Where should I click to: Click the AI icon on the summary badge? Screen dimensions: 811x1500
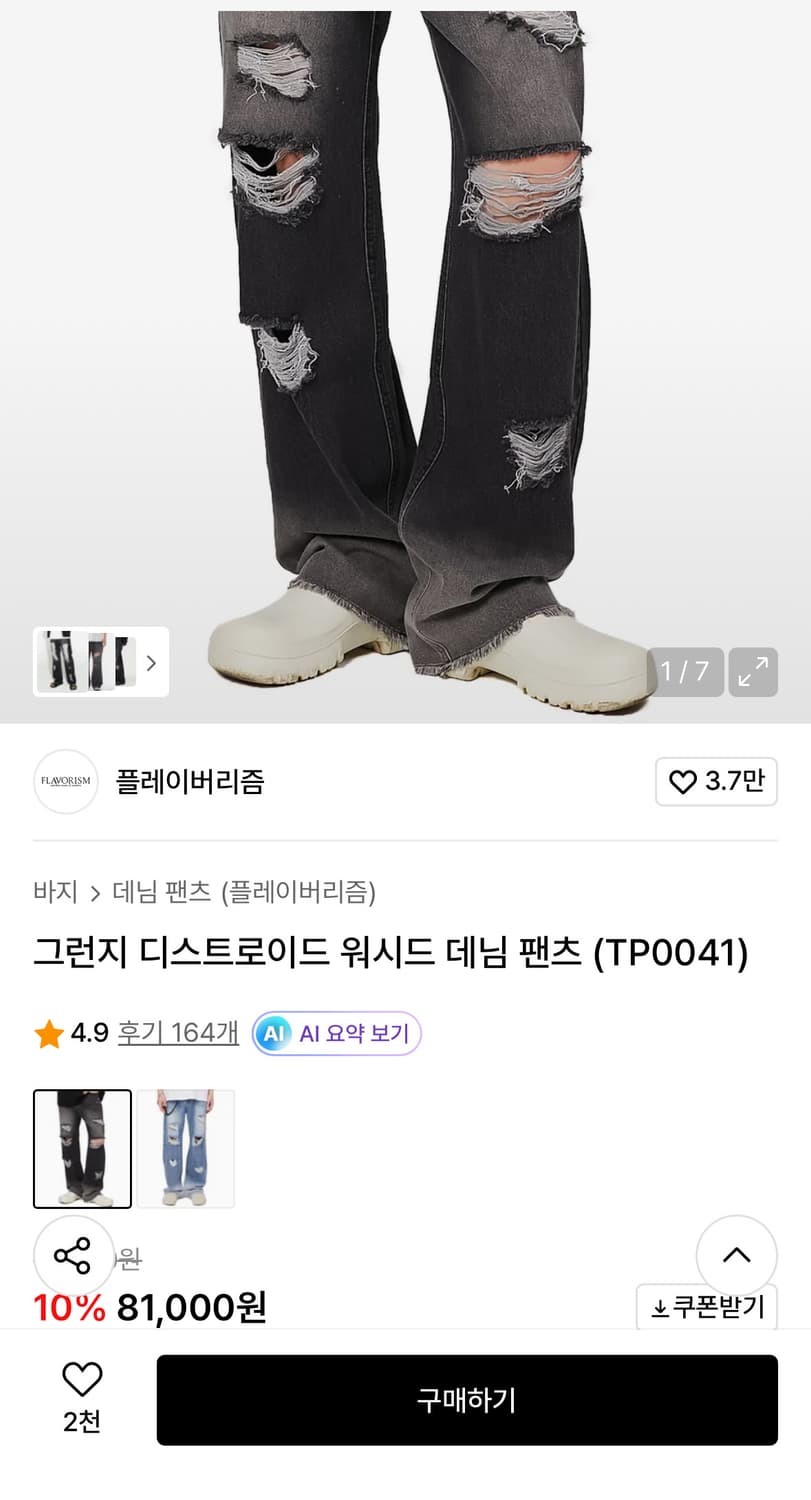(x=271, y=1033)
